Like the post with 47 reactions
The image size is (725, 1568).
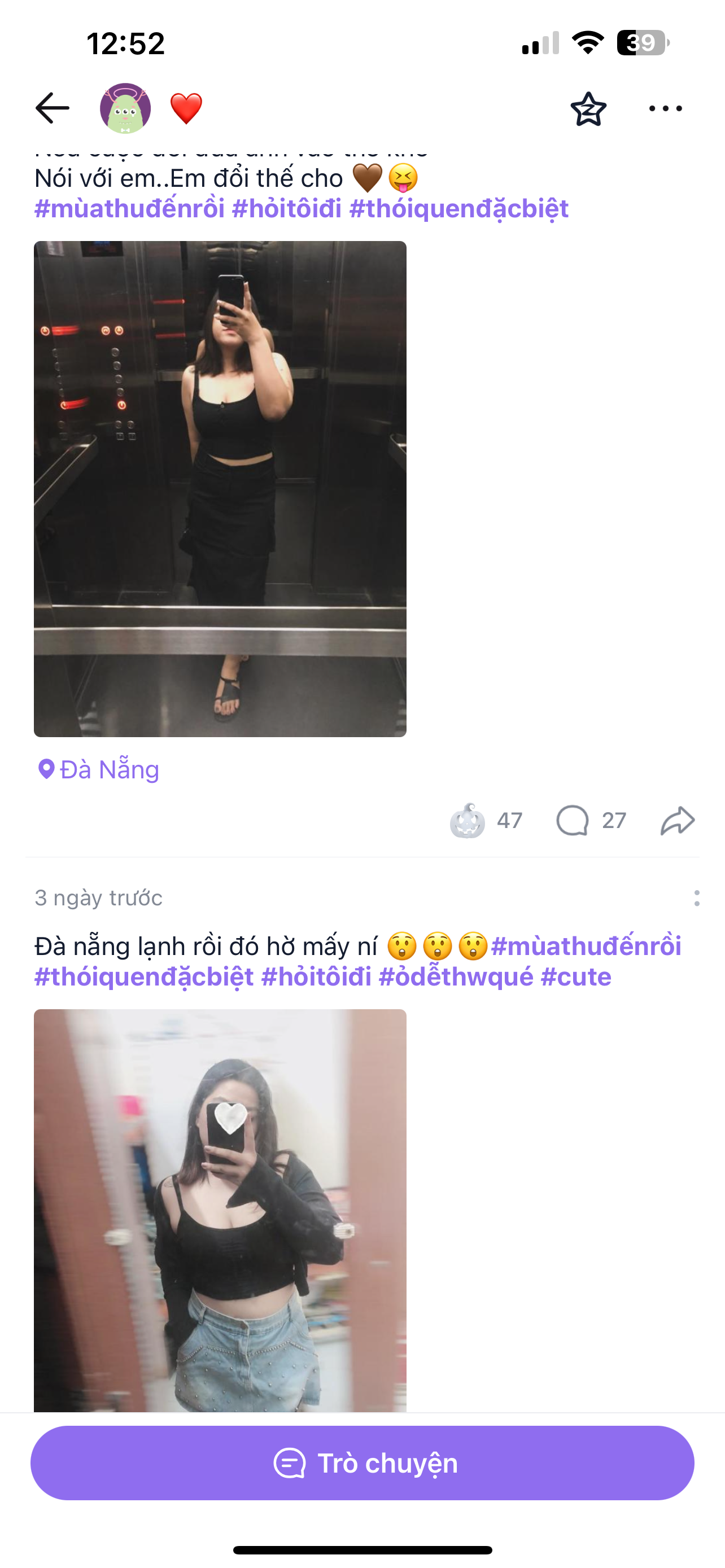pos(468,821)
